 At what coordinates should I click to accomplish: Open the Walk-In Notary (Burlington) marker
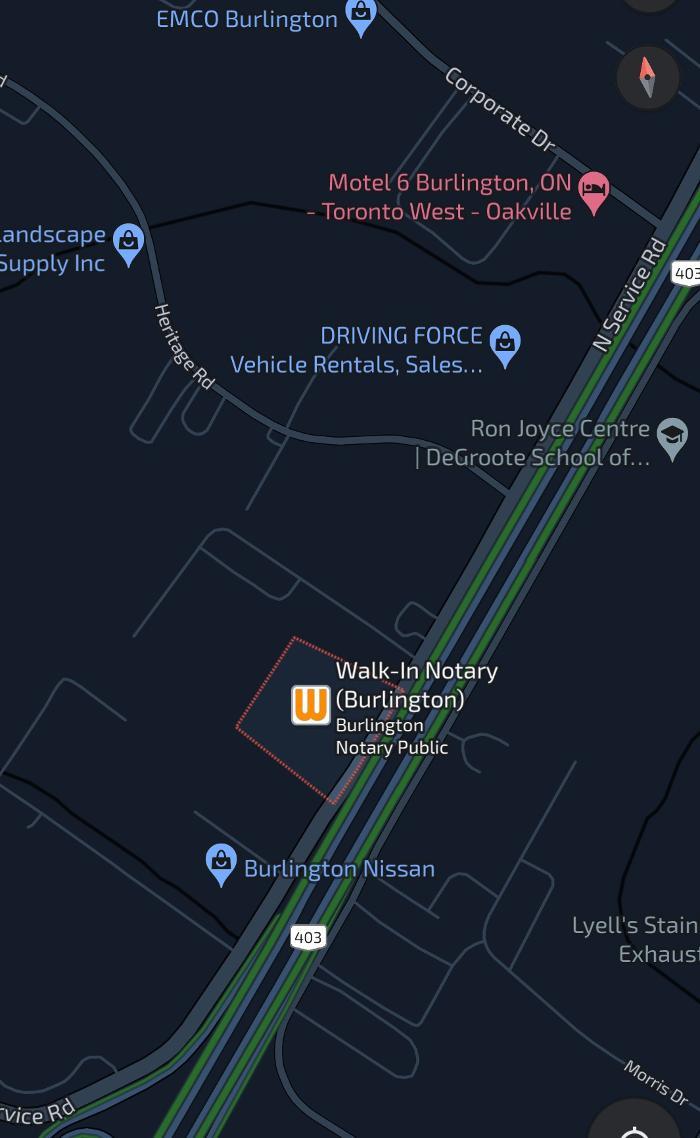311,705
